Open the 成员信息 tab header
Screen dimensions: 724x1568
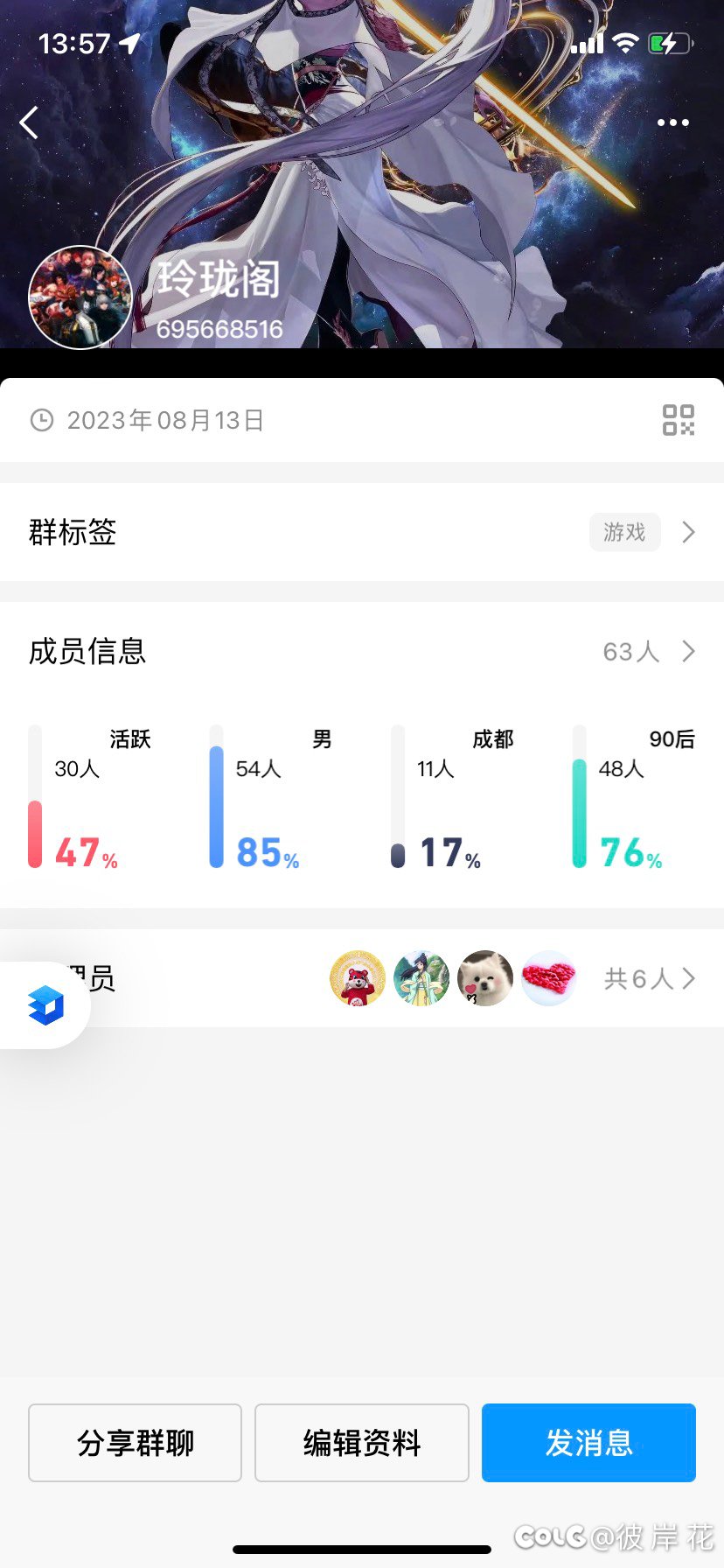point(87,651)
